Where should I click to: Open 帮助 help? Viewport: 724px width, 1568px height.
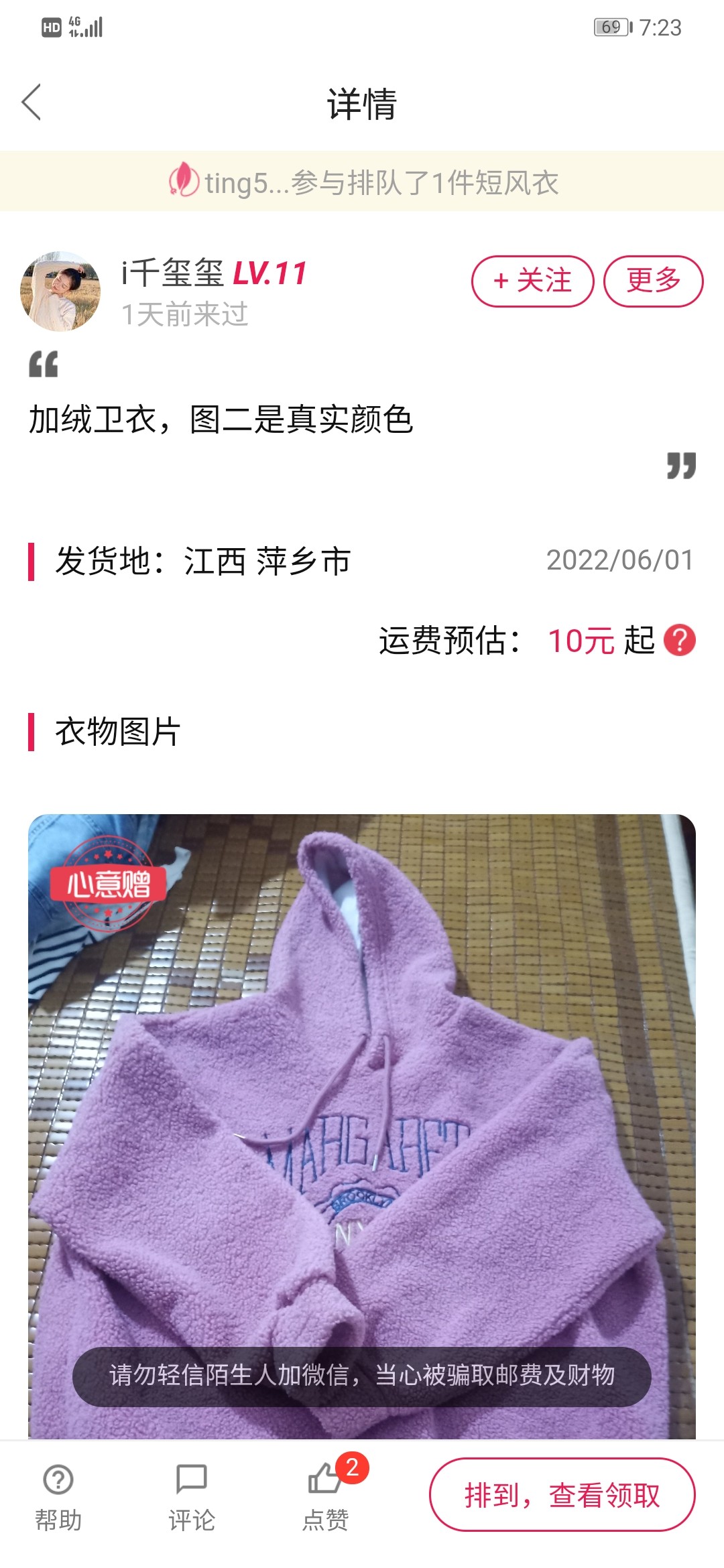[58, 1496]
